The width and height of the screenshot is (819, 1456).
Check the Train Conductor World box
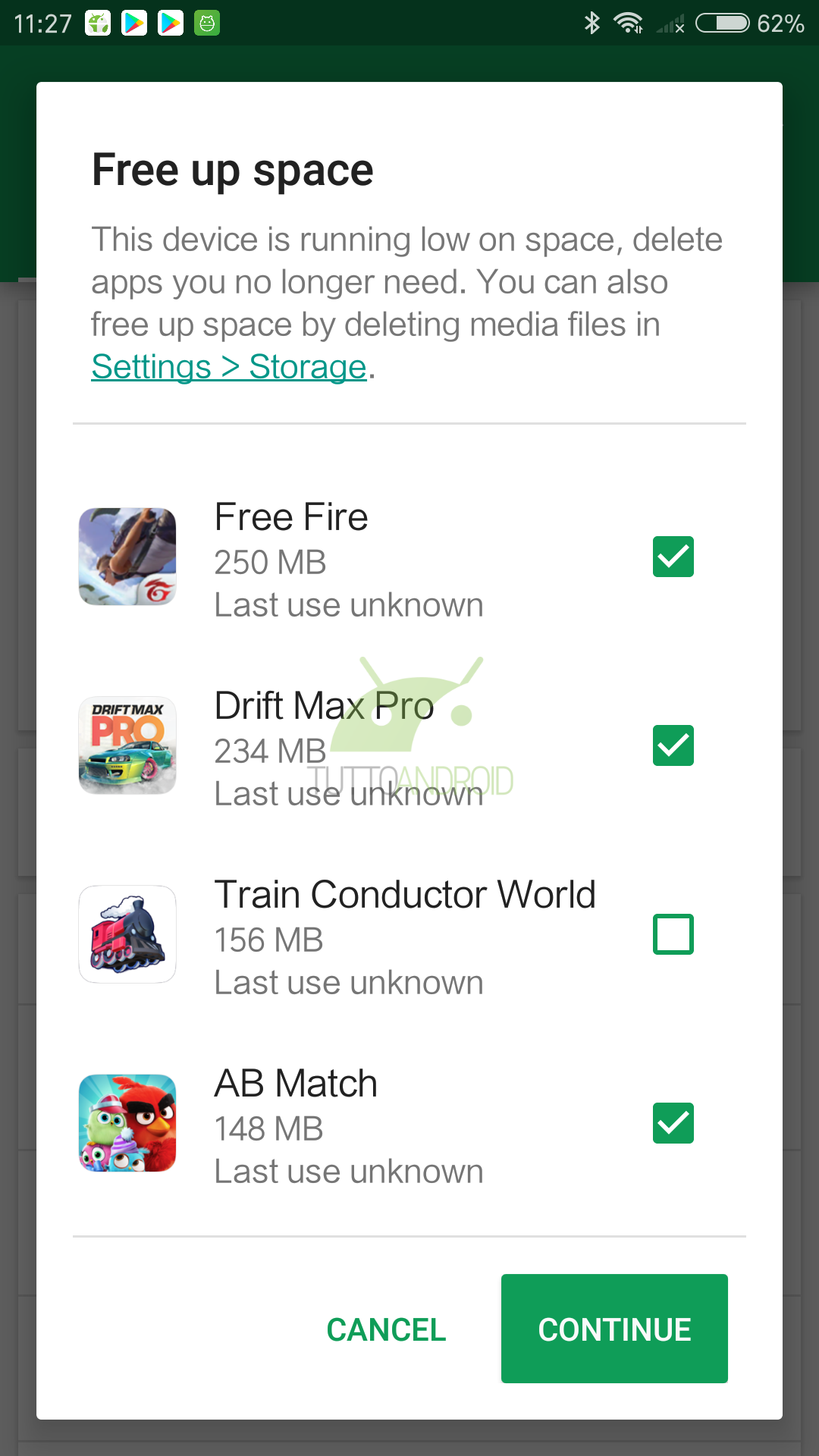pyautogui.click(x=673, y=934)
